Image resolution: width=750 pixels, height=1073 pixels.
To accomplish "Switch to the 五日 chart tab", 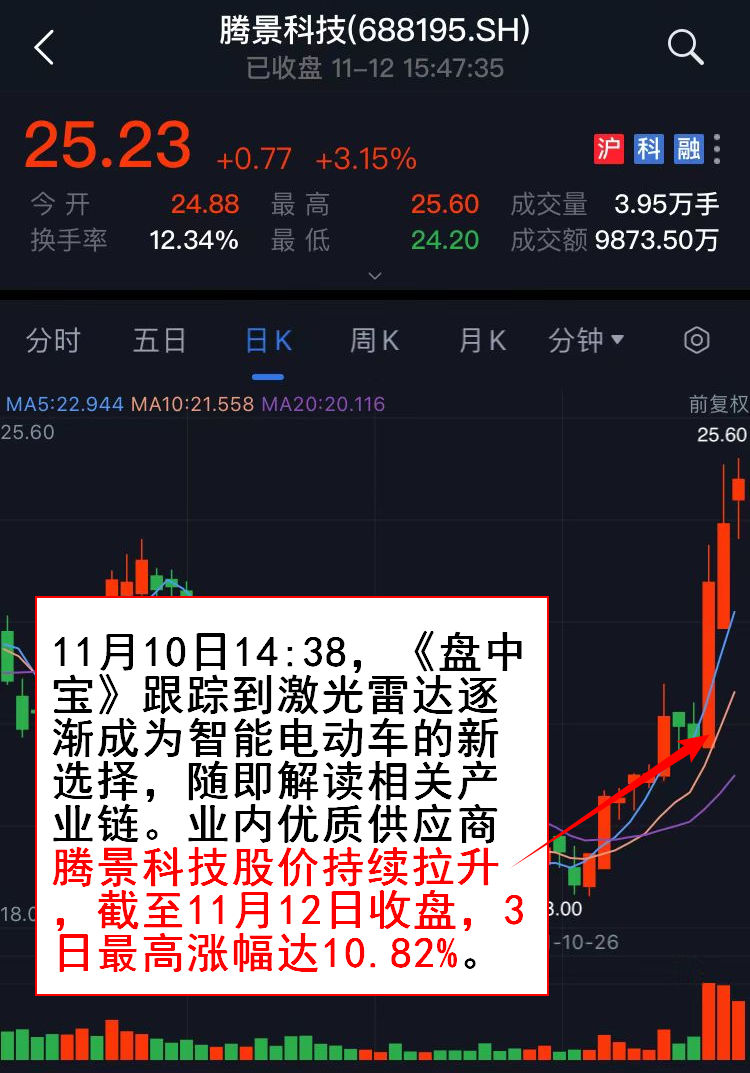I will (160, 341).
